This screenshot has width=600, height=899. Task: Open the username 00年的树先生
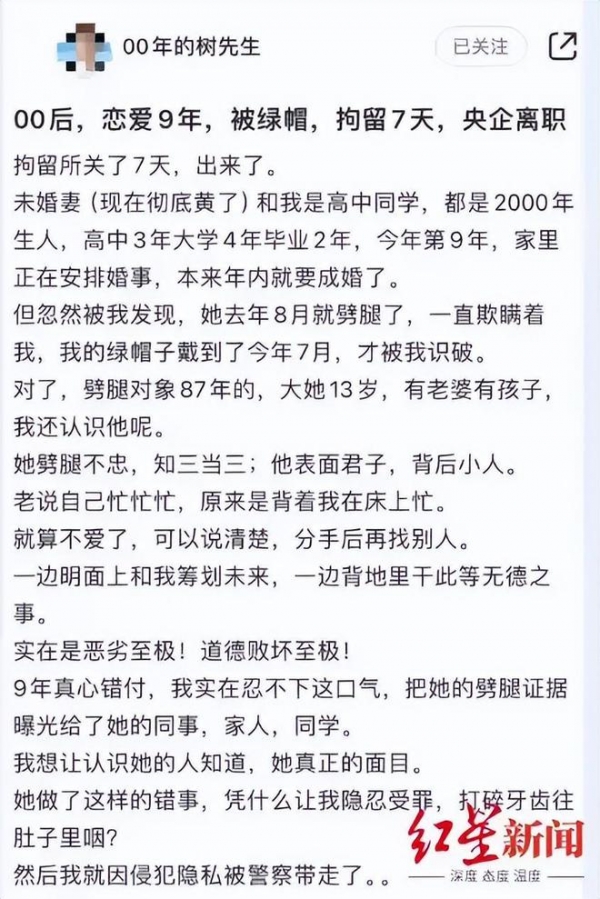191,47
